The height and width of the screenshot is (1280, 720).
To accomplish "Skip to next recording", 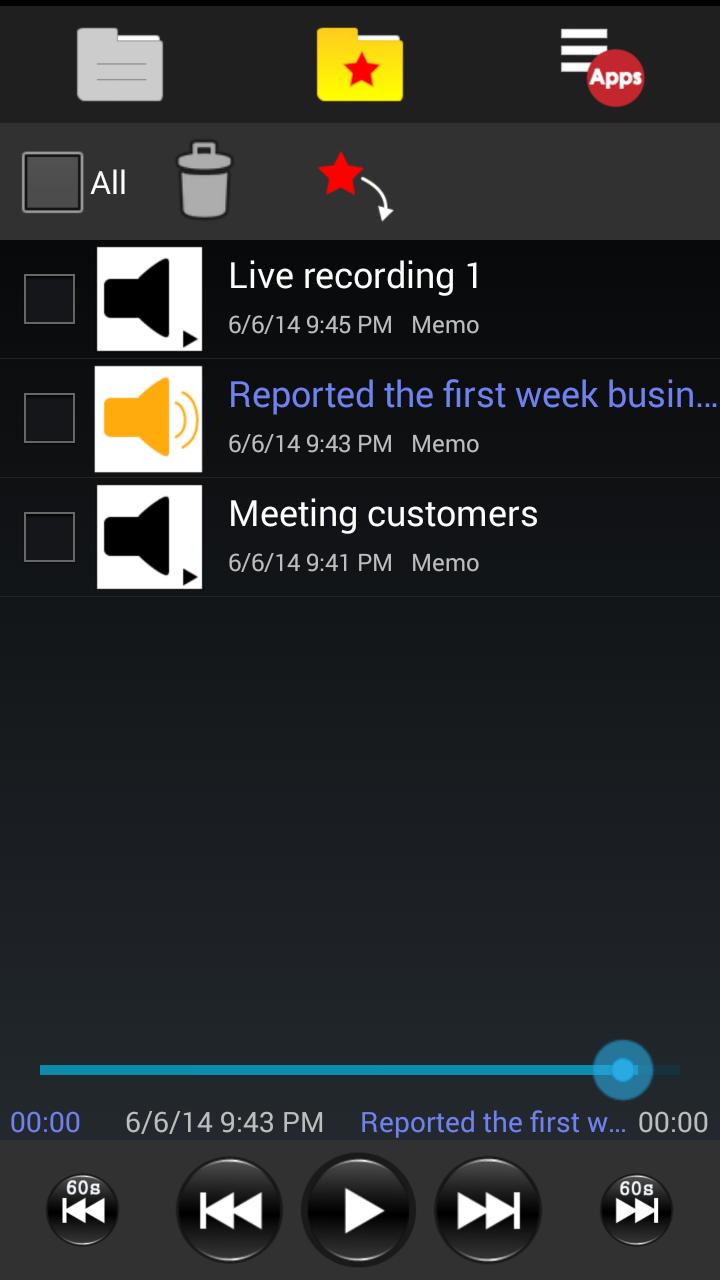I will [x=488, y=1210].
